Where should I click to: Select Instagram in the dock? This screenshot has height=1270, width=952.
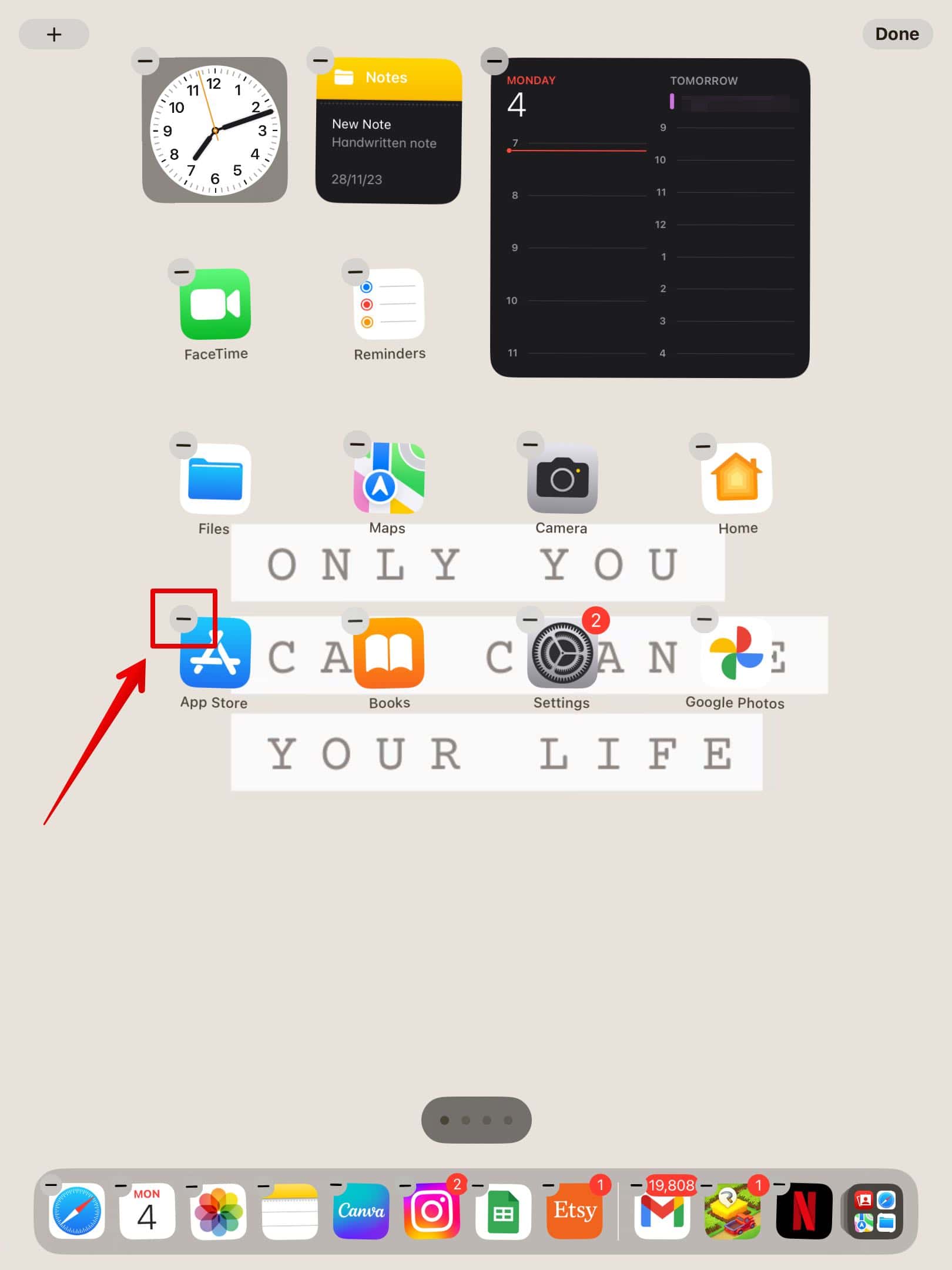[x=432, y=1212]
